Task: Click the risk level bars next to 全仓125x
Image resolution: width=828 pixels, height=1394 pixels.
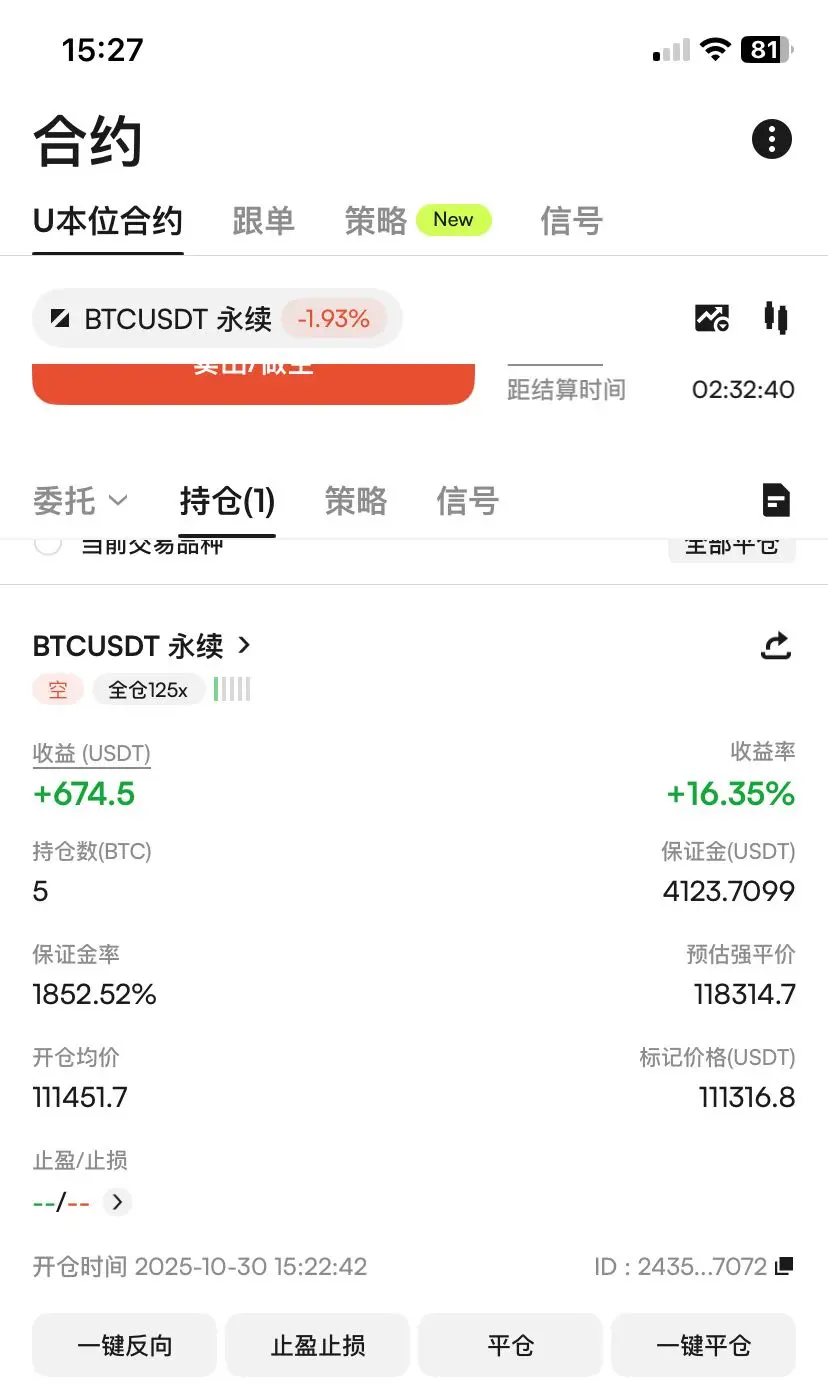Action: (231, 689)
